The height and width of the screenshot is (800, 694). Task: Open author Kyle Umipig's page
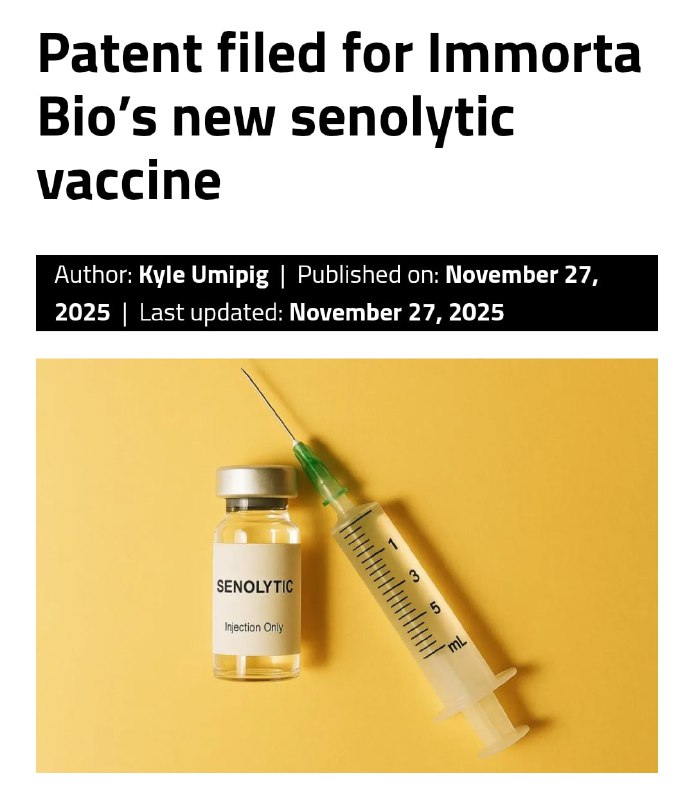(x=204, y=275)
